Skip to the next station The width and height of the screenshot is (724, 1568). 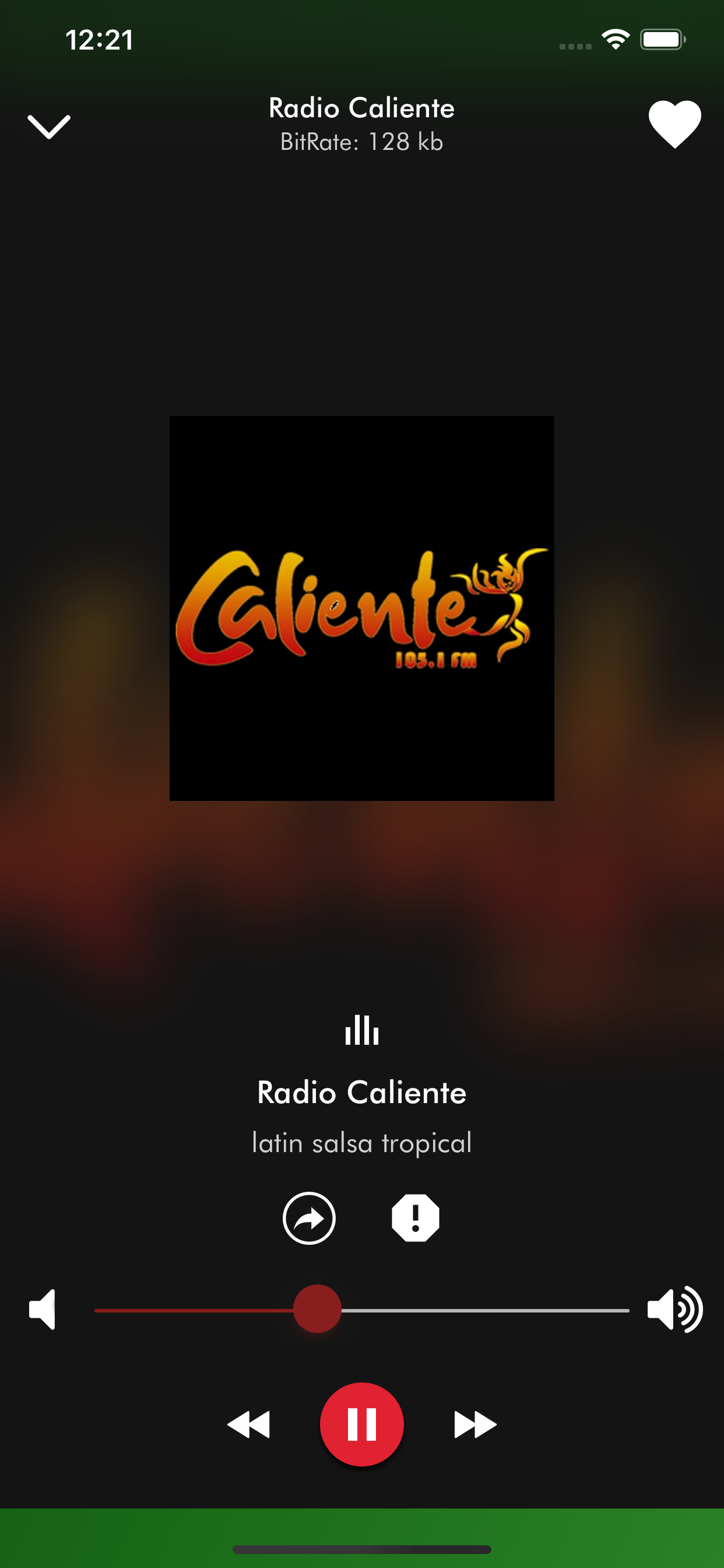click(475, 1424)
